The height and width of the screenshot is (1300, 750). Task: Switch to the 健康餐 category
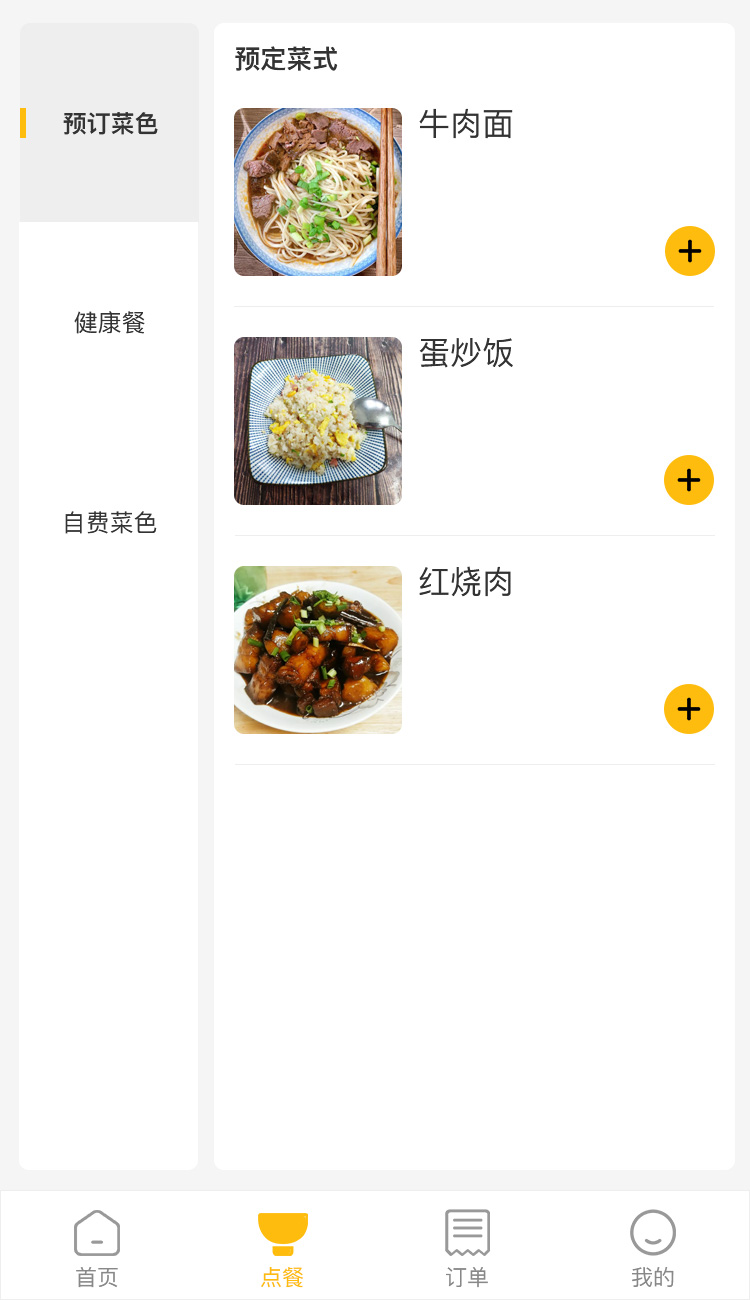point(110,323)
